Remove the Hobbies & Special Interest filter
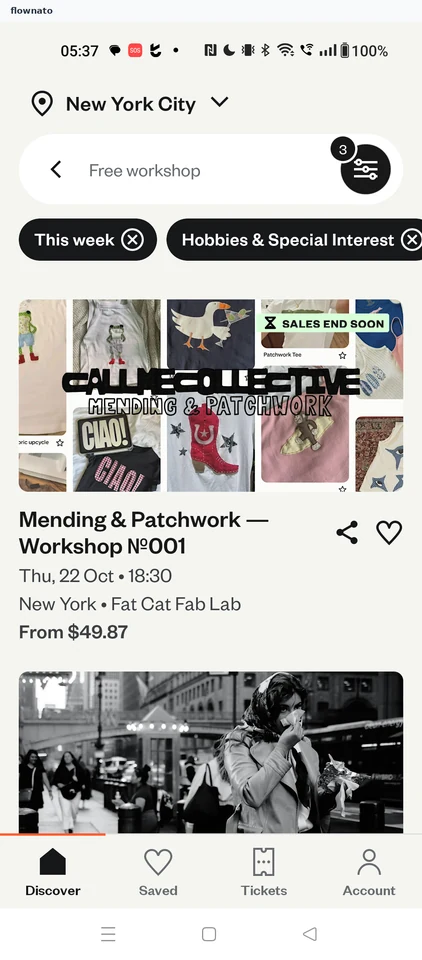Viewport: 422px width, 960px height. click(412, 240)
